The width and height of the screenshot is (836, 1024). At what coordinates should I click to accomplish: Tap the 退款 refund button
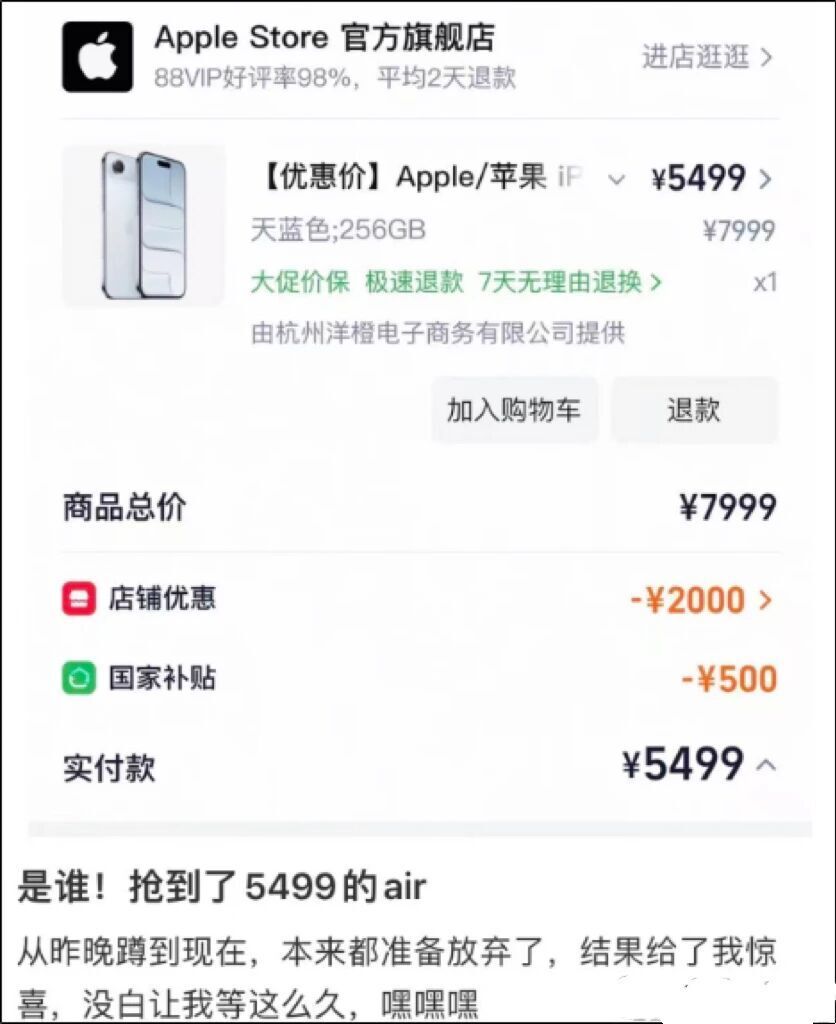click(694, 410)
